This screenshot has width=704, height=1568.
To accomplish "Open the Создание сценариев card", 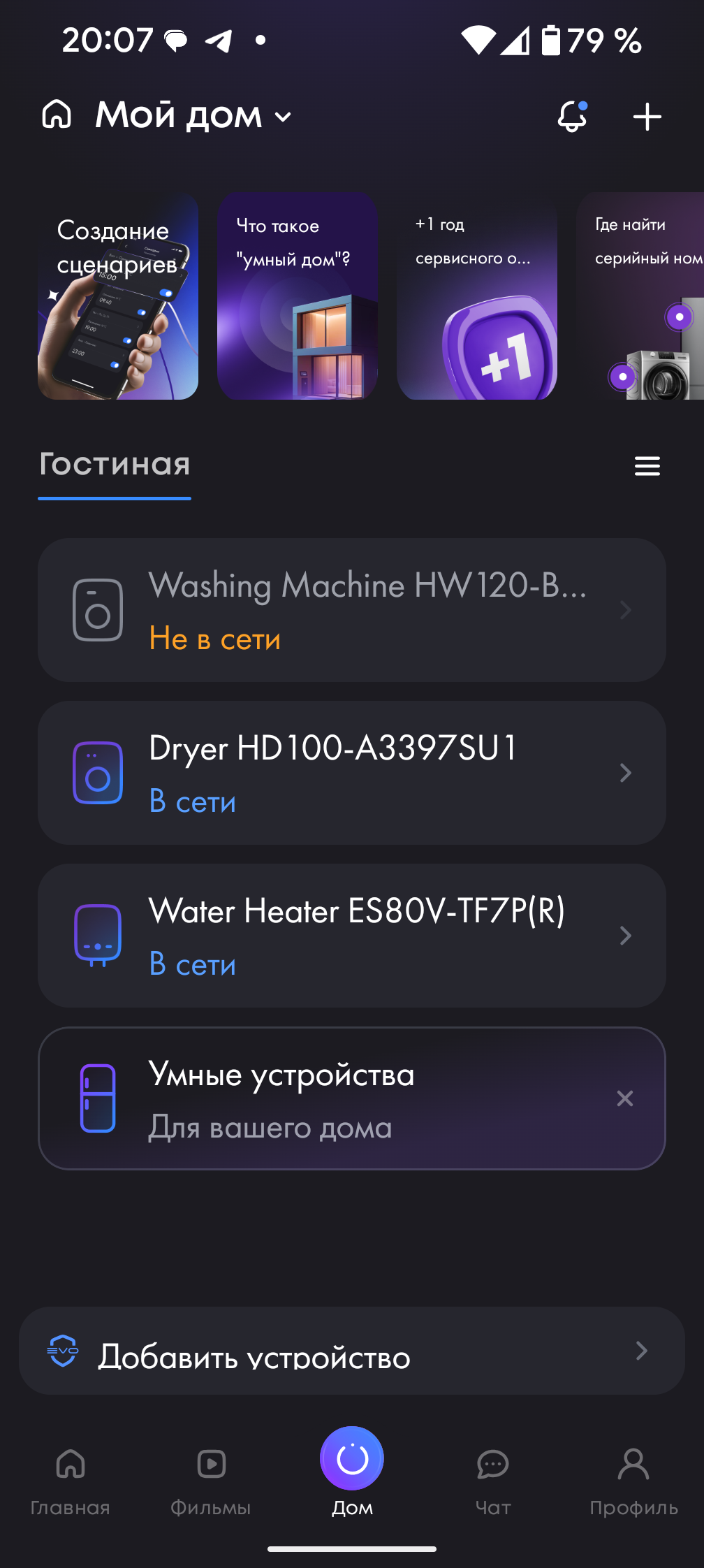I will [x=118, y=296].
